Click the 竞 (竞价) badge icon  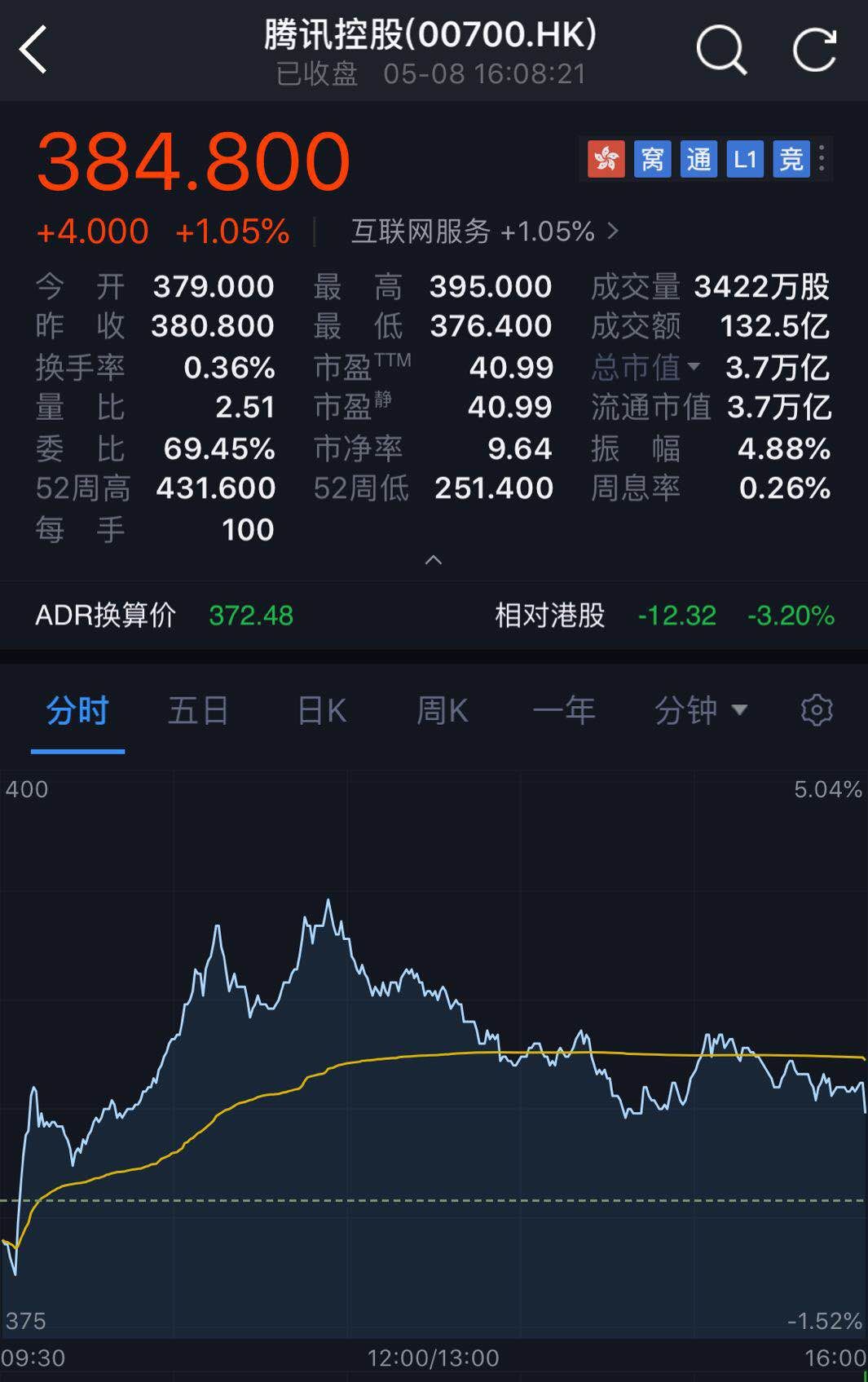pos(790,160)
